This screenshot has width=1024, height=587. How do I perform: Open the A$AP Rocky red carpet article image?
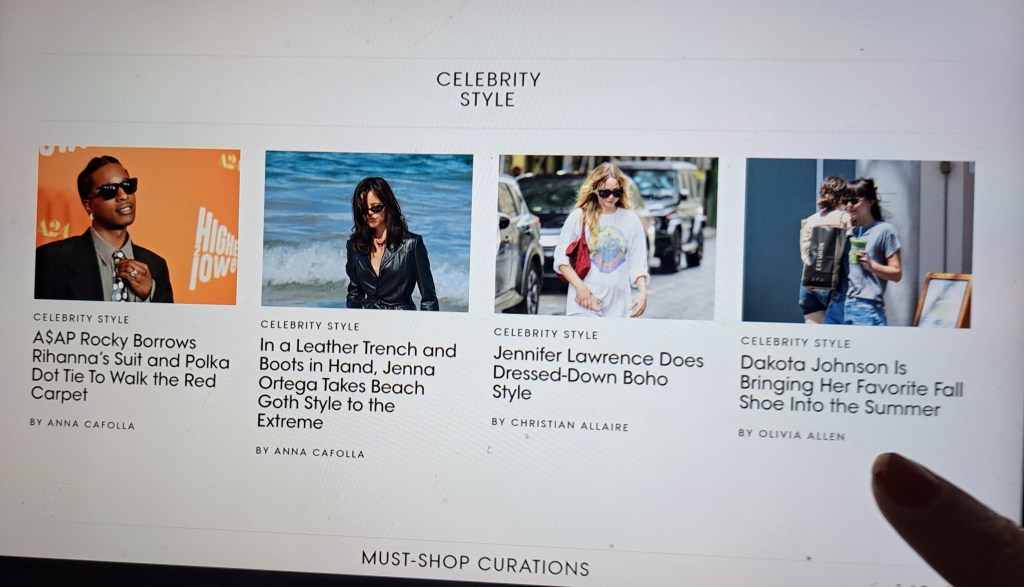[137, 225]
